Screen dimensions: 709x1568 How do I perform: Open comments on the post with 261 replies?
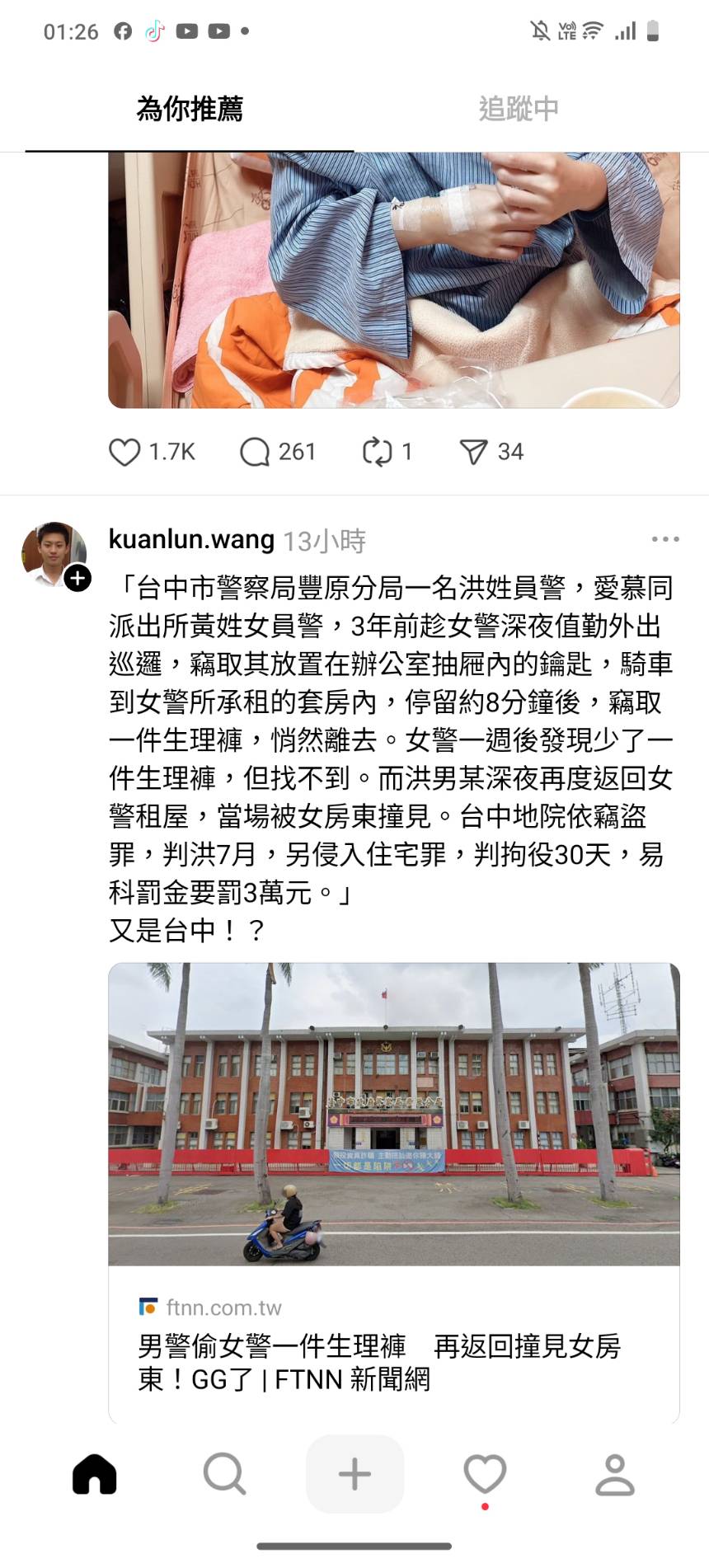coord(255,452)
